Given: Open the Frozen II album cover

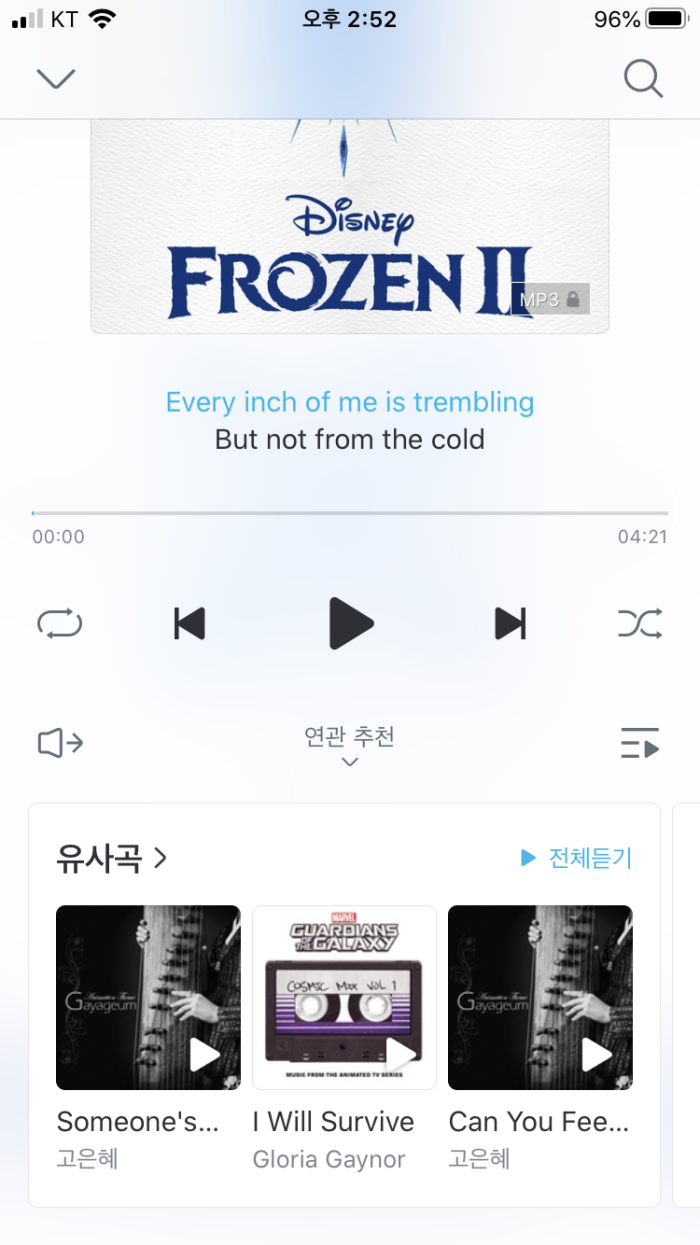Looking at the screenshot, I should (x=349, y=228).
